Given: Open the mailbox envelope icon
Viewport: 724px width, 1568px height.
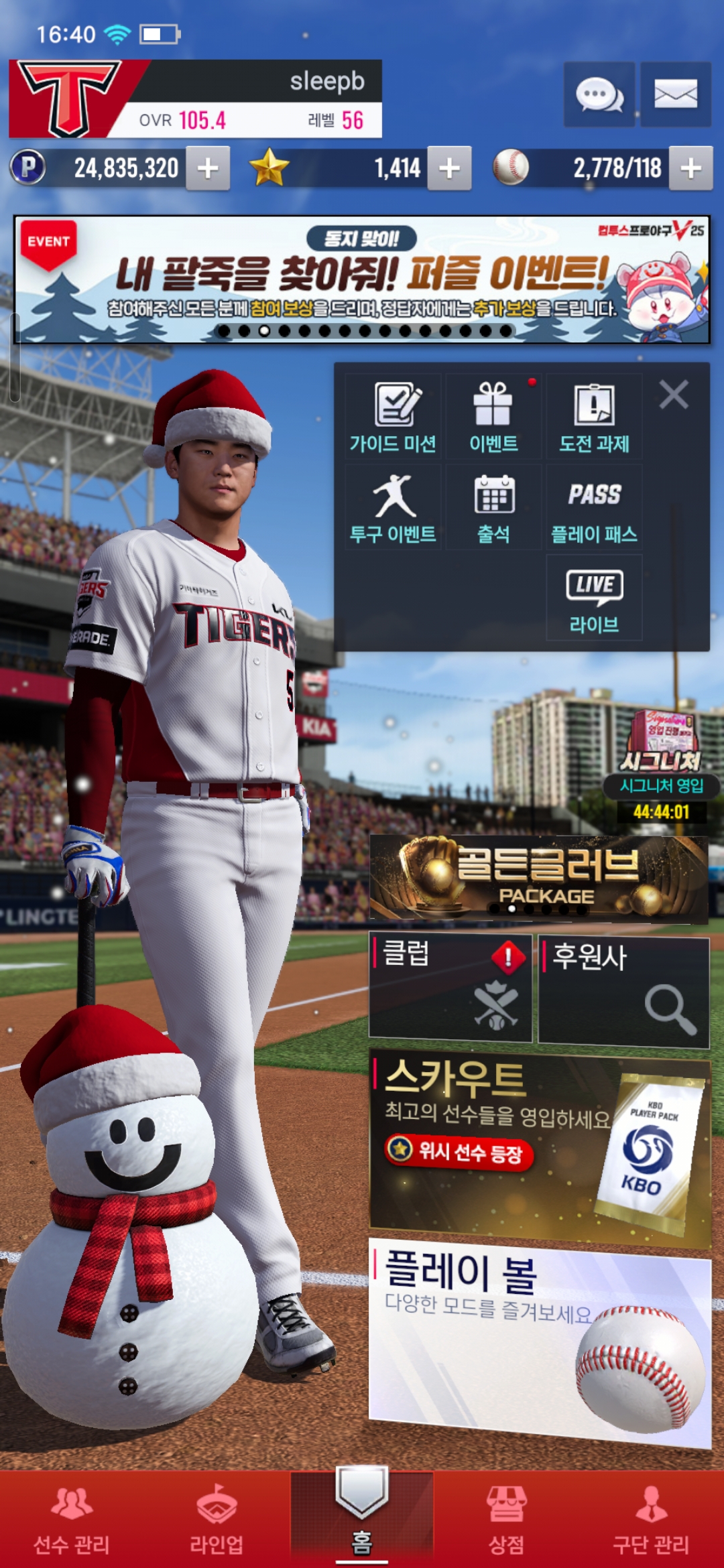Looking at the screenshot, I should [x=675, y=94].
